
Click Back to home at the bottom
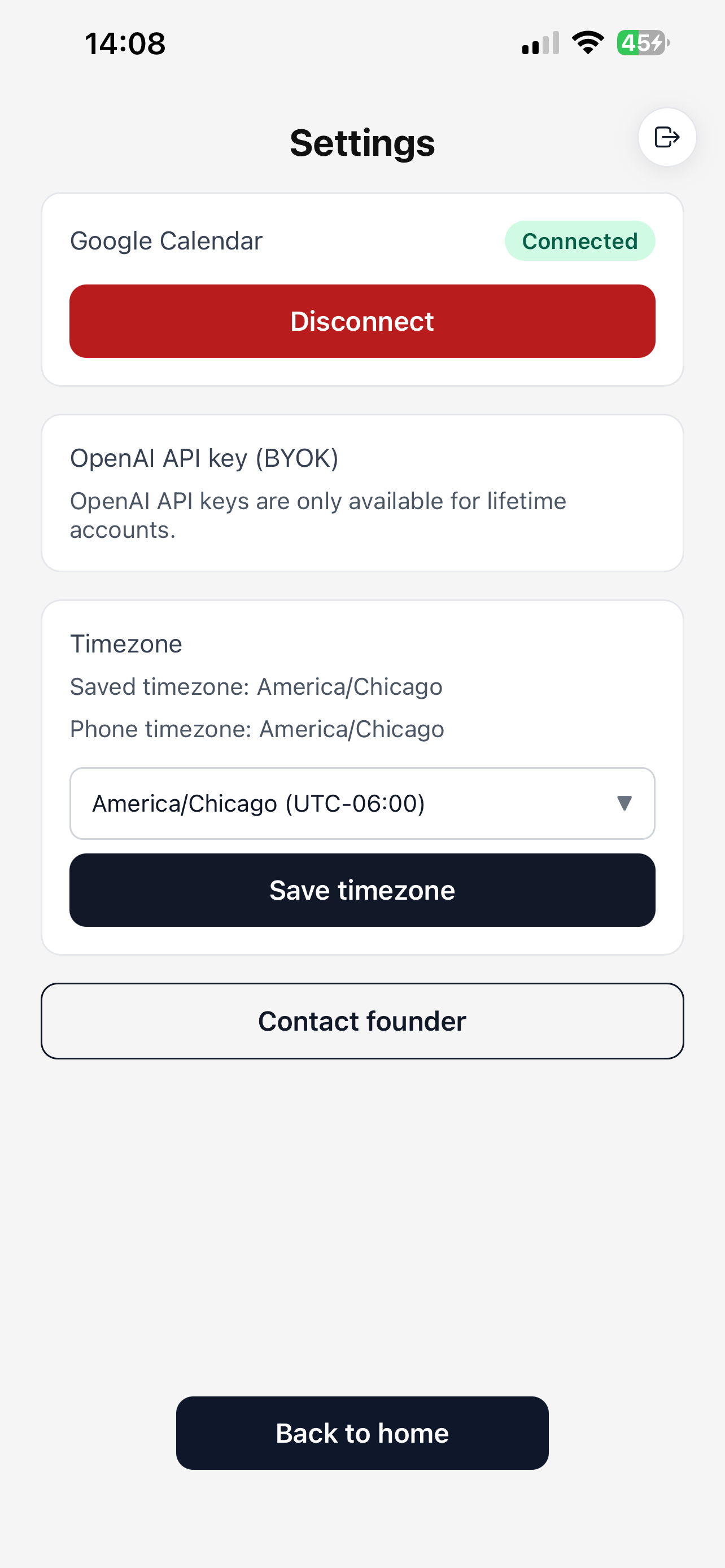pyautogui.click(x=362, y=1433)
